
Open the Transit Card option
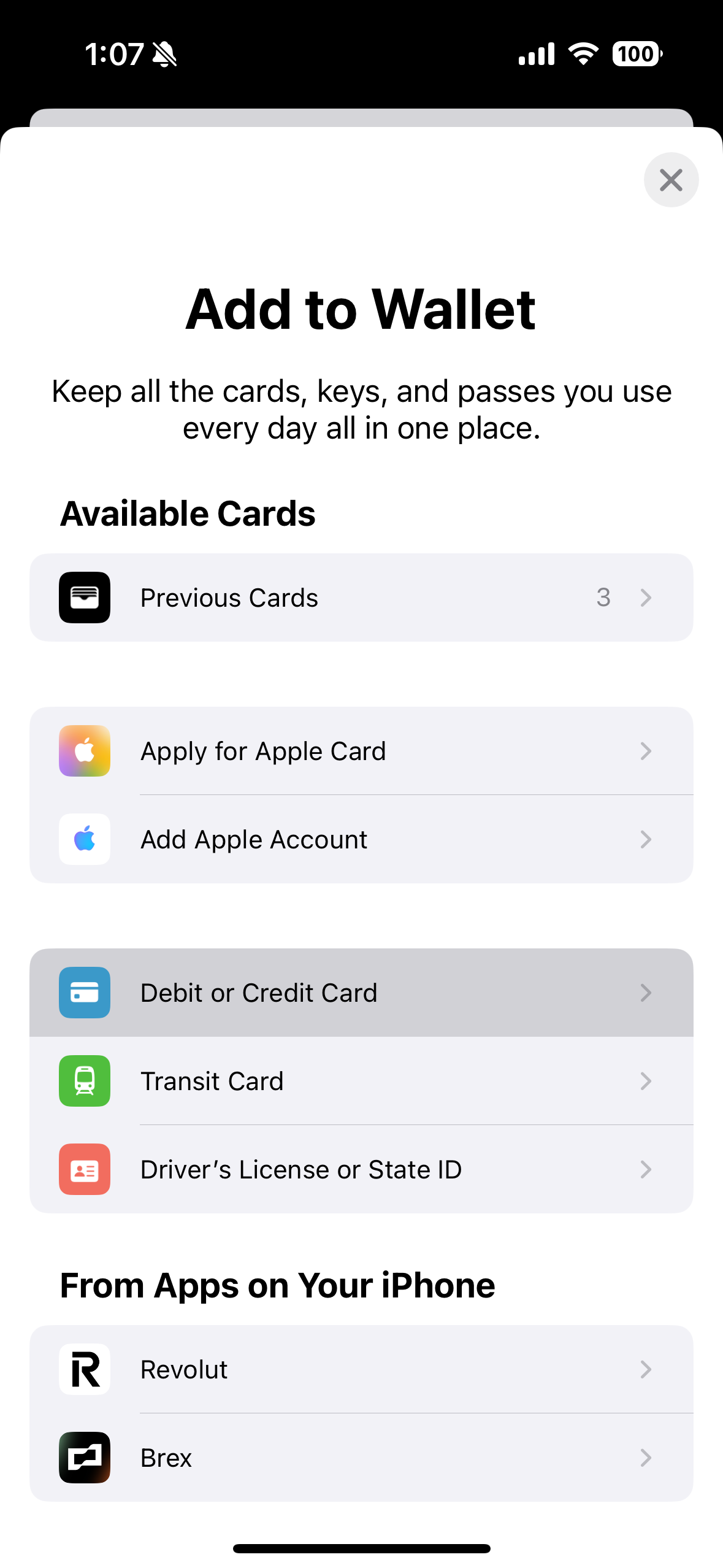[x=361, y=1081]
